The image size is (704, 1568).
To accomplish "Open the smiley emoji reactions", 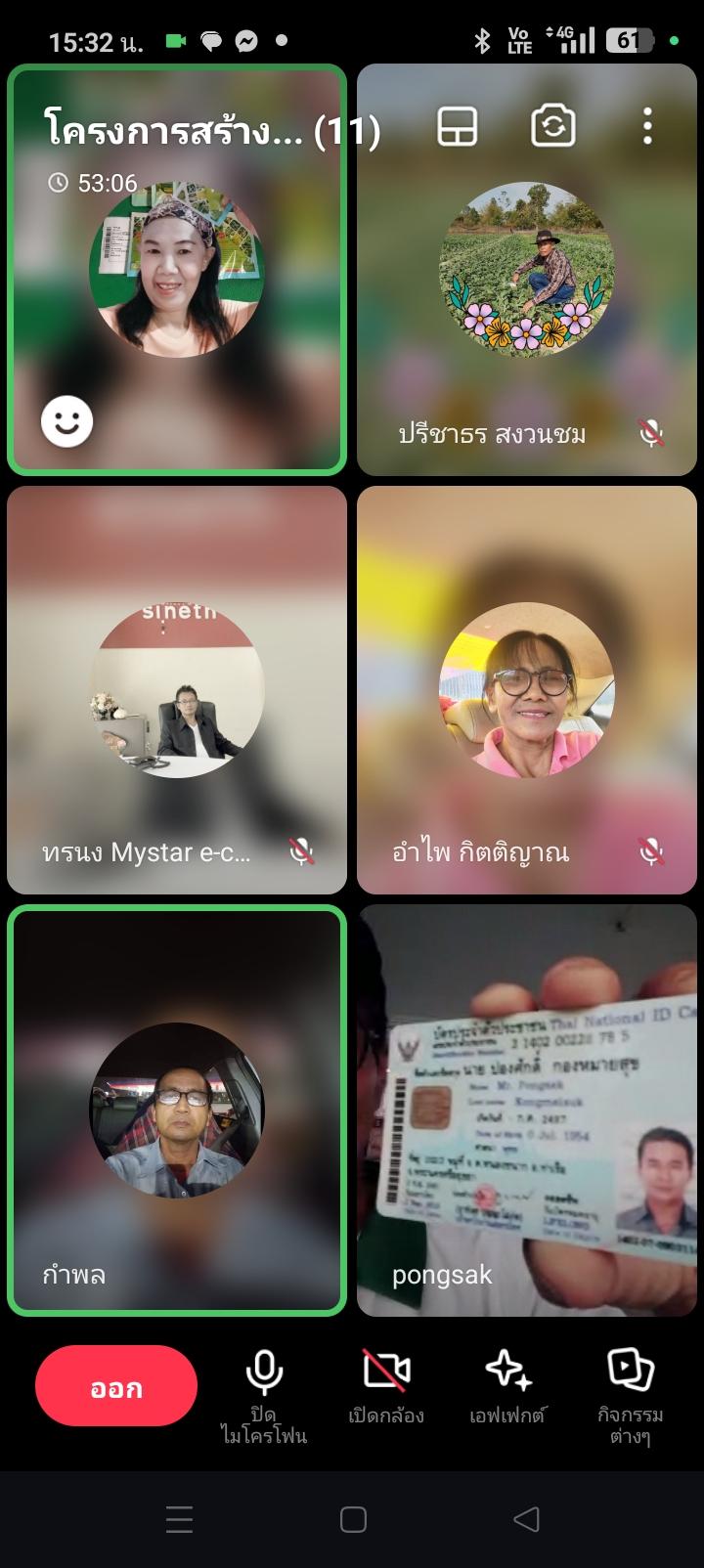I will coord(66,422).
